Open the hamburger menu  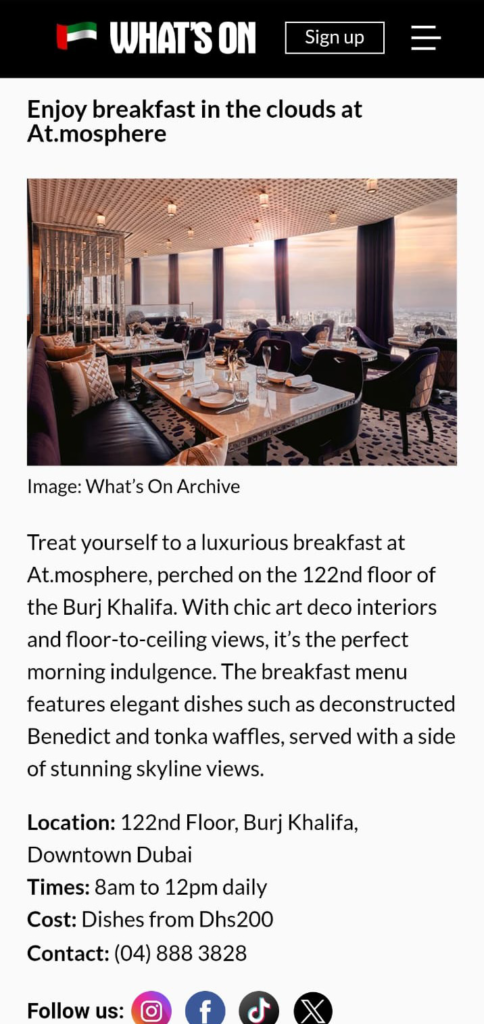click(x=426, y=38)
